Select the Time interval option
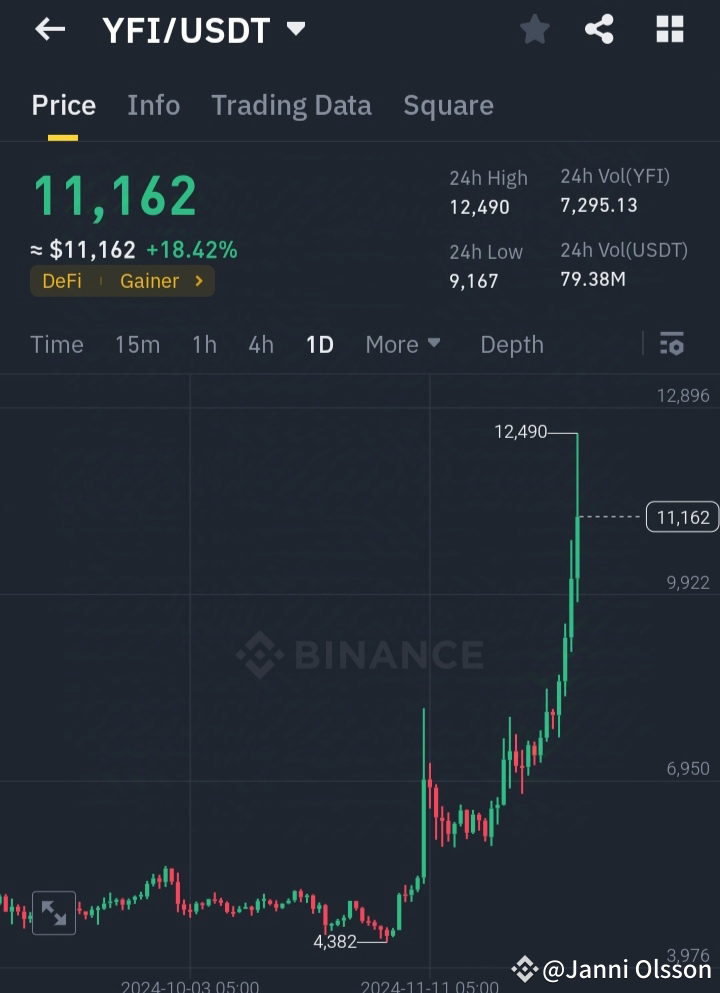This screenshot has width=720, height=993. click(56, 344)
